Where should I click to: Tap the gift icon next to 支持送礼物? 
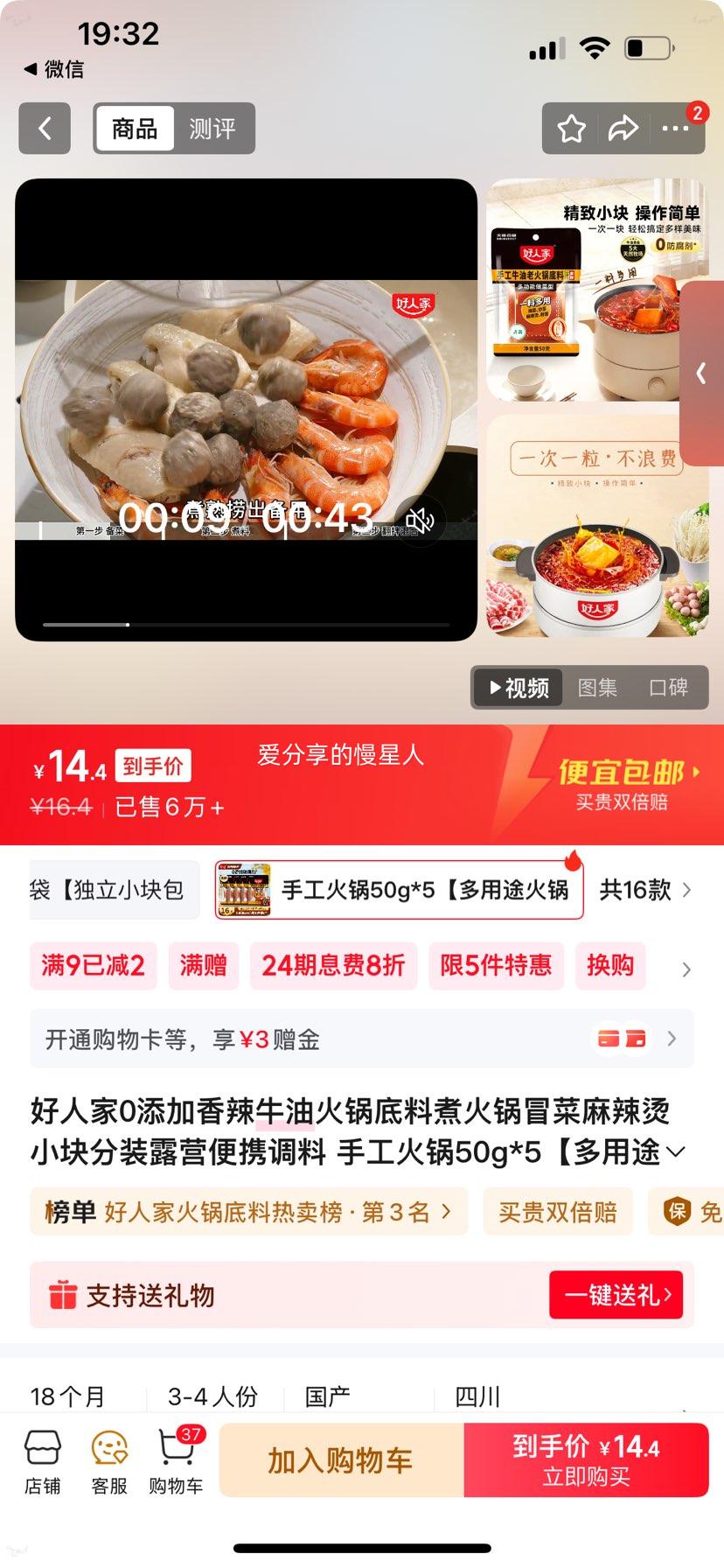point(62,1295)
